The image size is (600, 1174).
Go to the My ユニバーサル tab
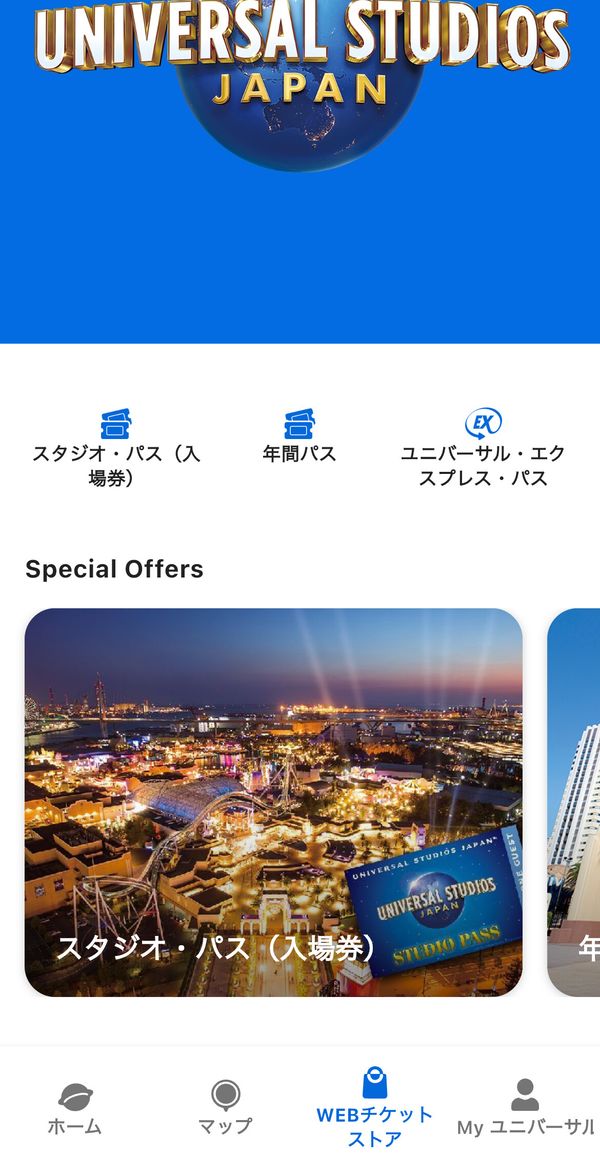pyautogui.click(x=525, y=1109)
